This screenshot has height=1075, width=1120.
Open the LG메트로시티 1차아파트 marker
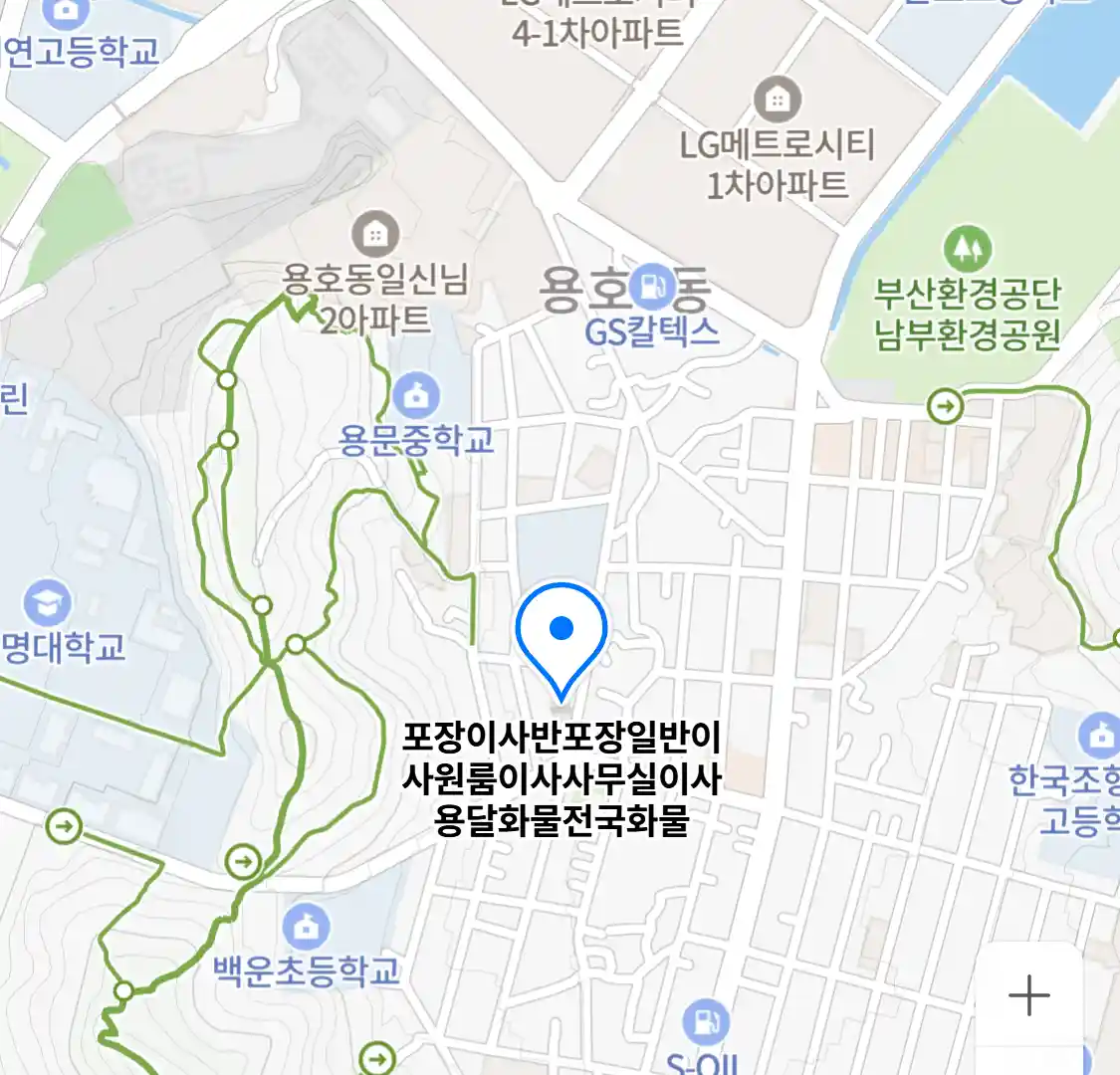pyautogui.click(x=777, y=100)
